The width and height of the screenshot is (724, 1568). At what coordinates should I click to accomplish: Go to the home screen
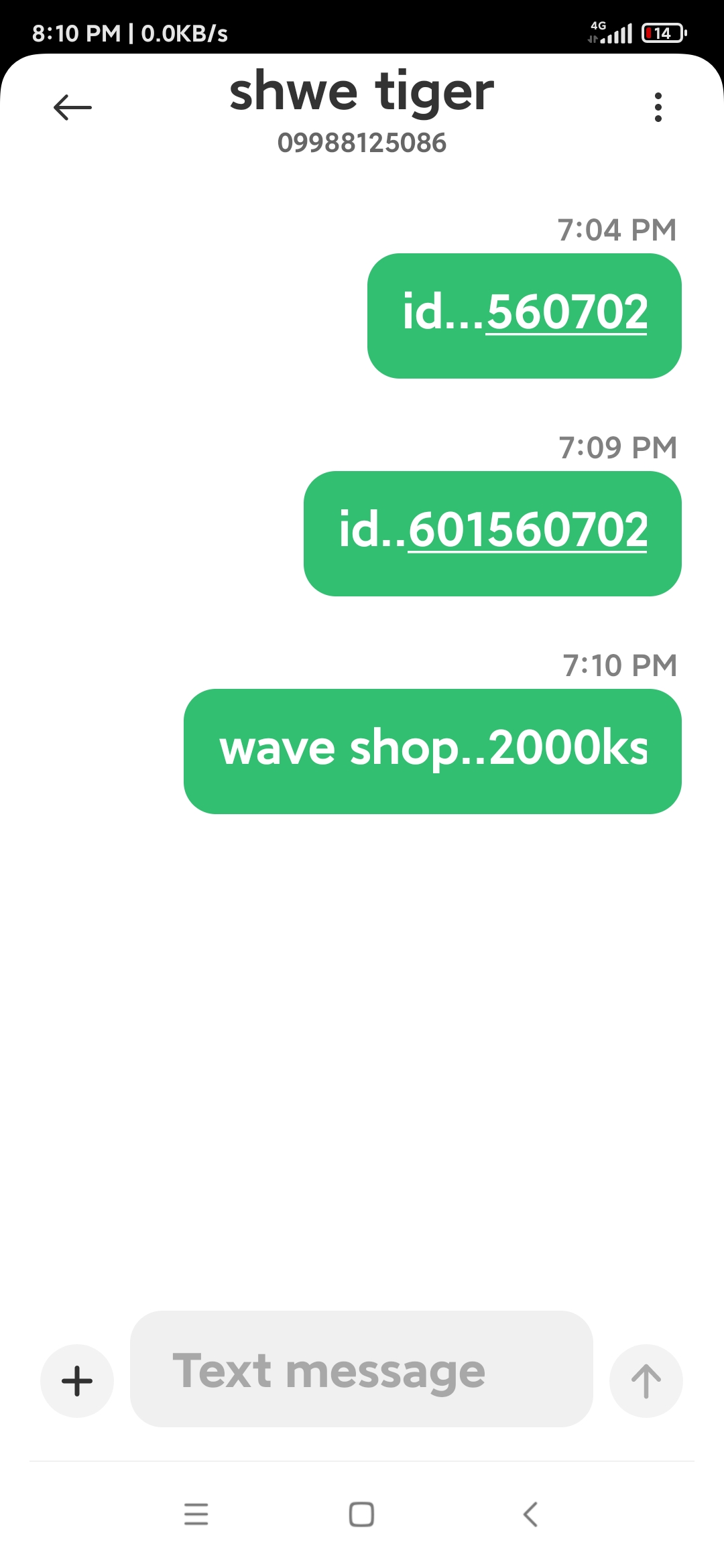click(x=361, y=1514)
